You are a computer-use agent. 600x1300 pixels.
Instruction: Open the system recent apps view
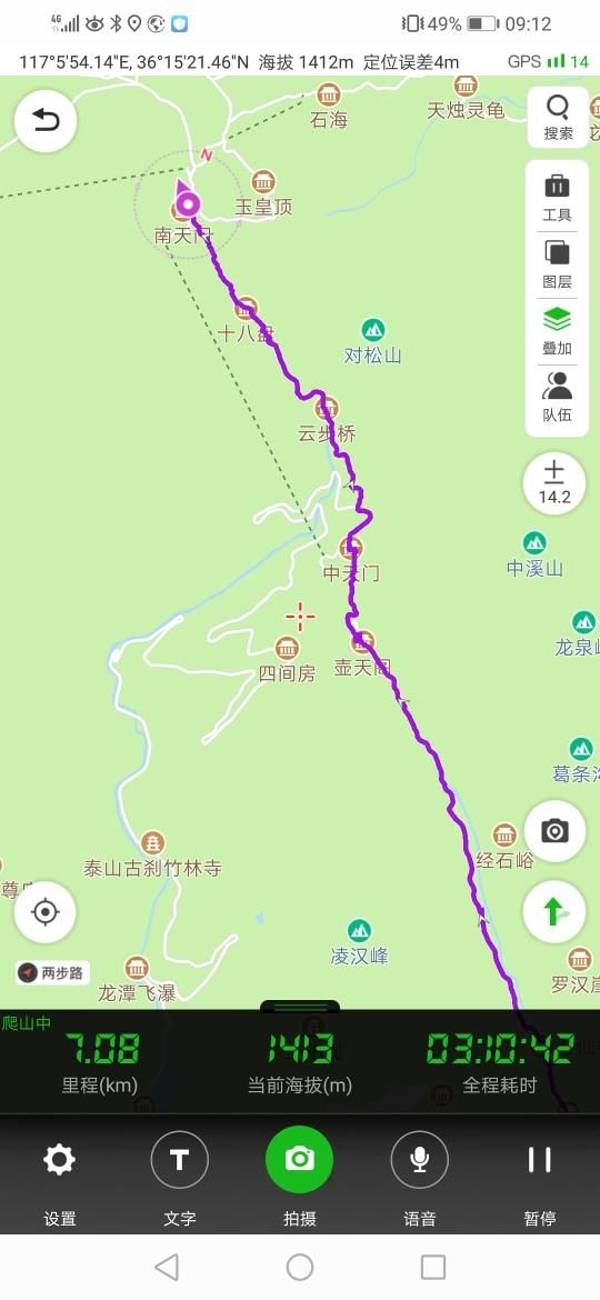(433, 1267)
